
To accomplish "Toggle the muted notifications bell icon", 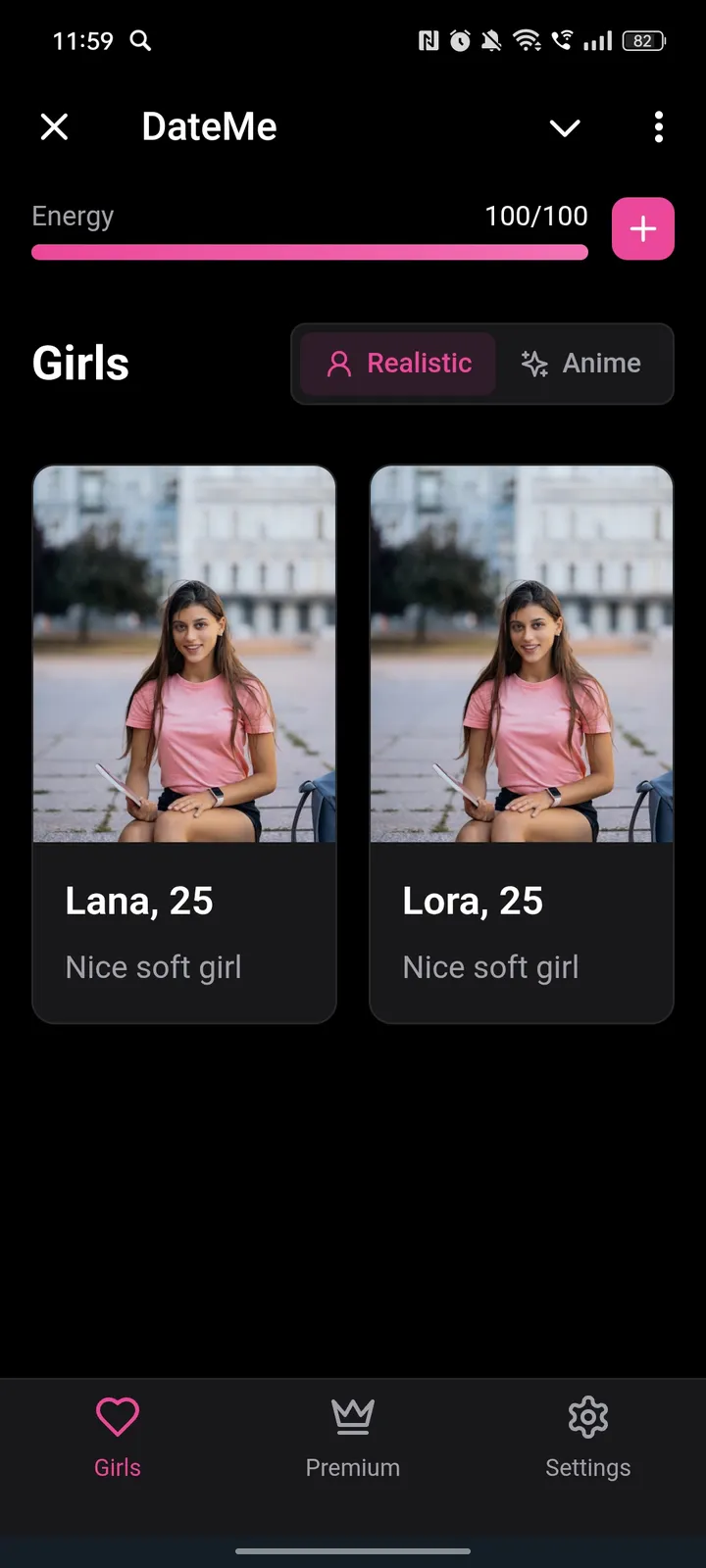I will pyautogui.click(x=493, y=41).
